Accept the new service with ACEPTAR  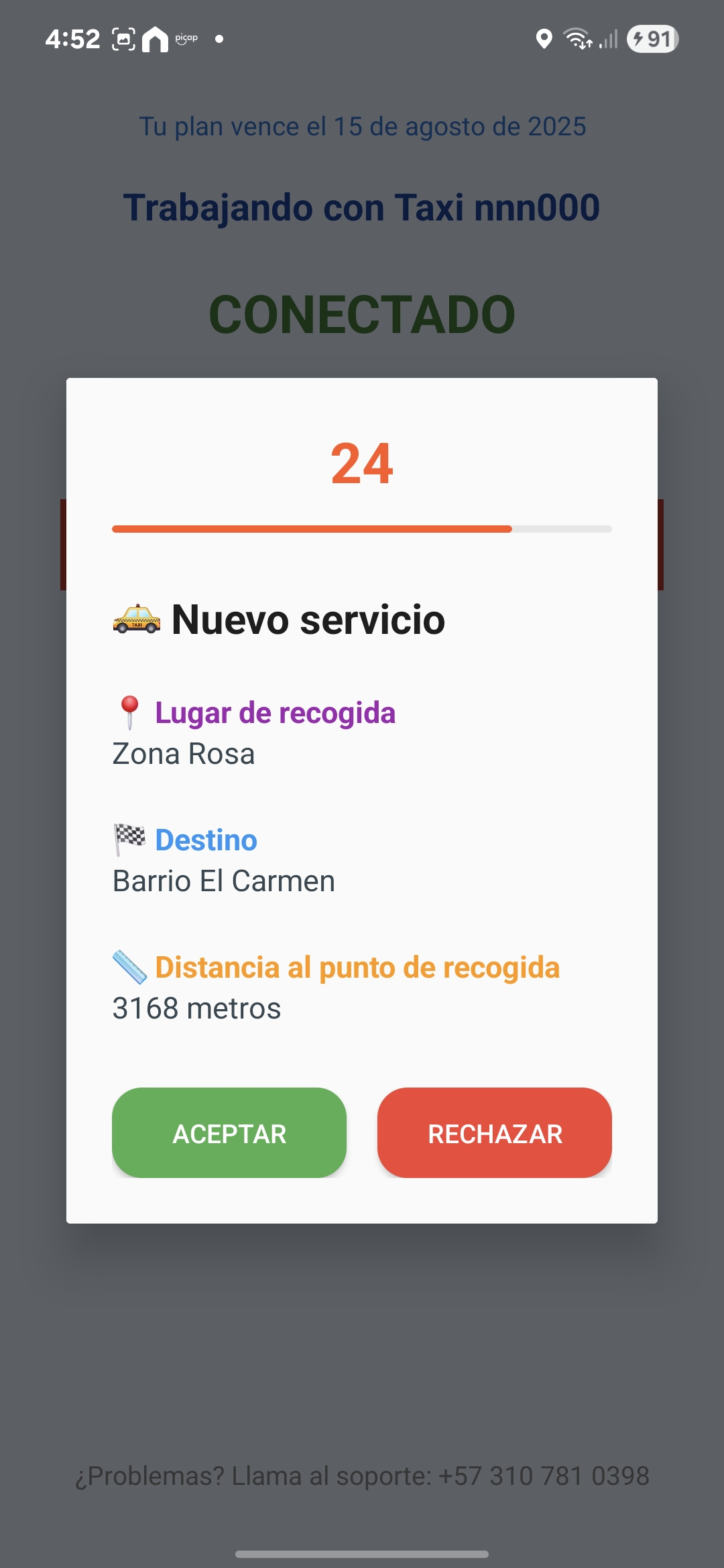coord(229,1133)
